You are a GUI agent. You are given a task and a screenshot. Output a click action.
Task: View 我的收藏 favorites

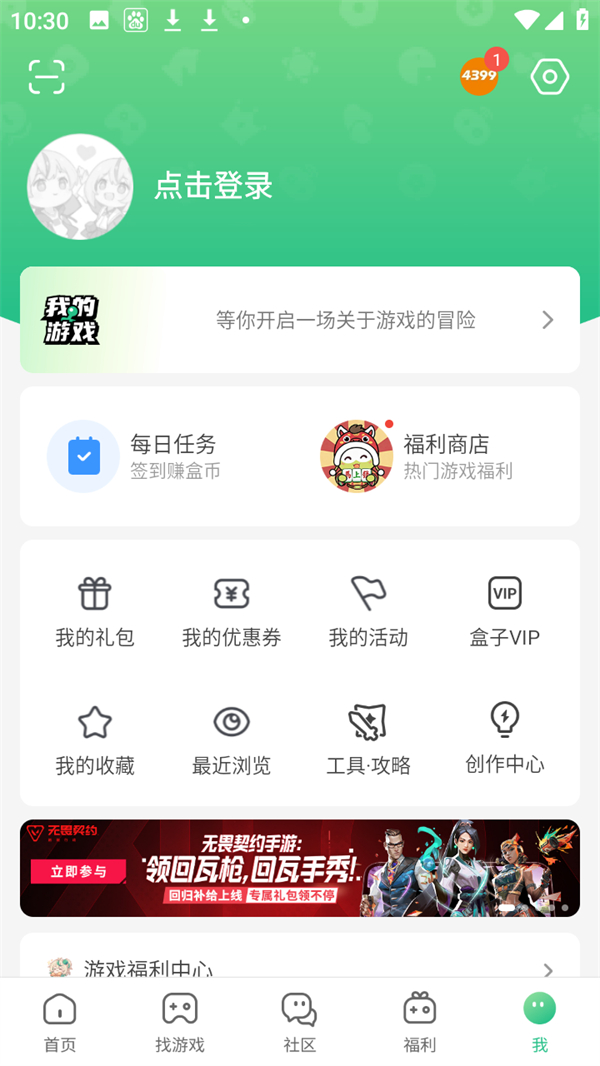[x=95, y=740]
